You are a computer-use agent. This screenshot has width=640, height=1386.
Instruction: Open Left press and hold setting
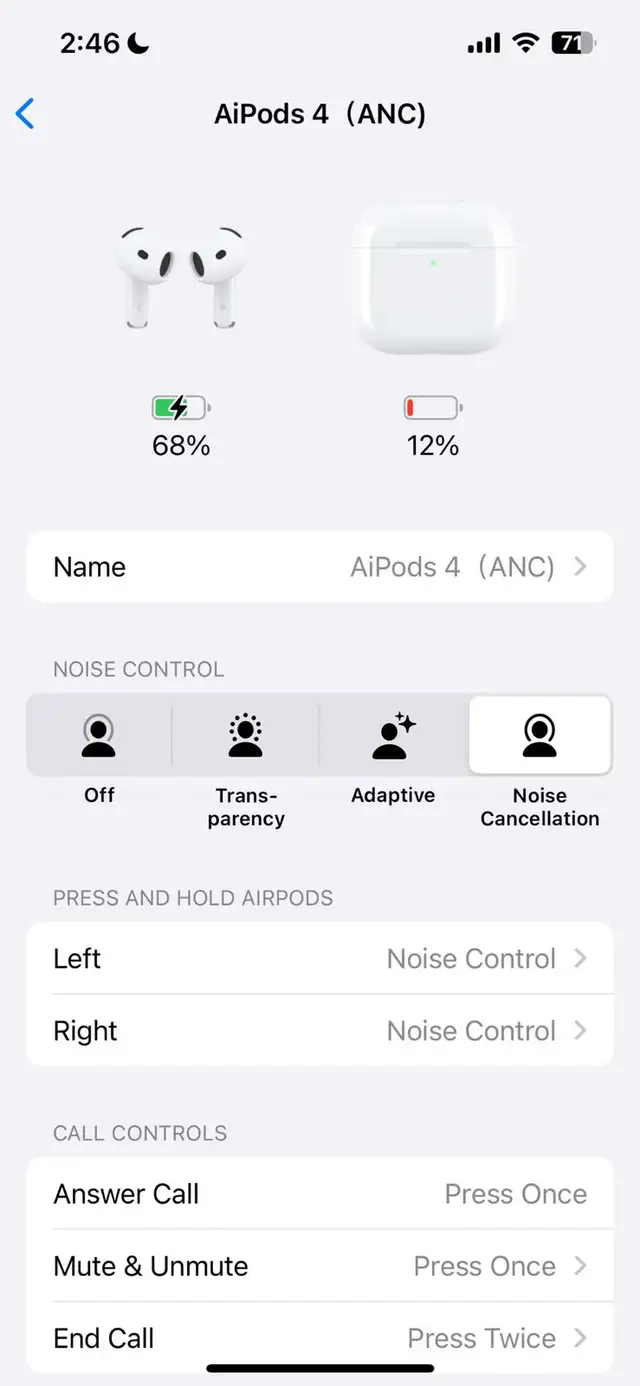point(320,958)
